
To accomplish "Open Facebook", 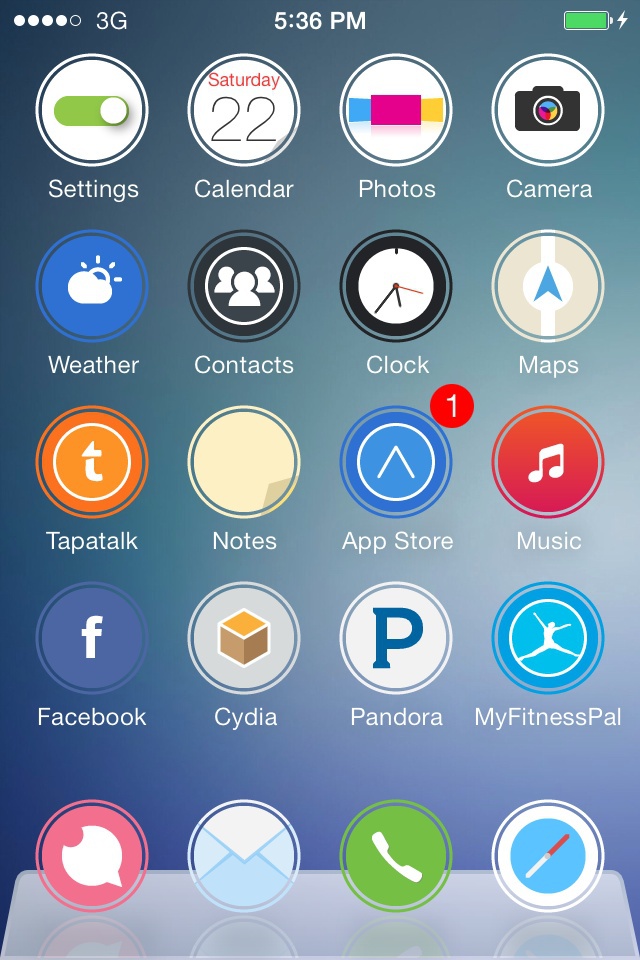I will pyautogui.click(x=92, y=638).
